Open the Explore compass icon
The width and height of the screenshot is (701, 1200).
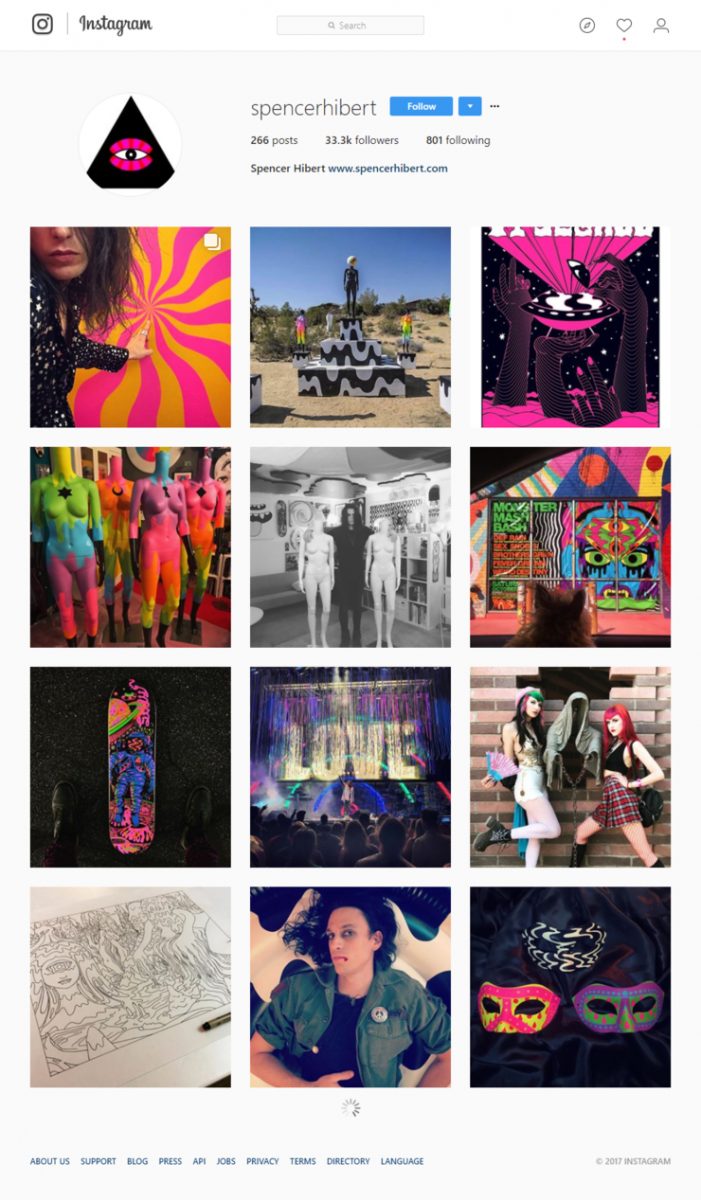pyautogui.click(x=587, y=25)
